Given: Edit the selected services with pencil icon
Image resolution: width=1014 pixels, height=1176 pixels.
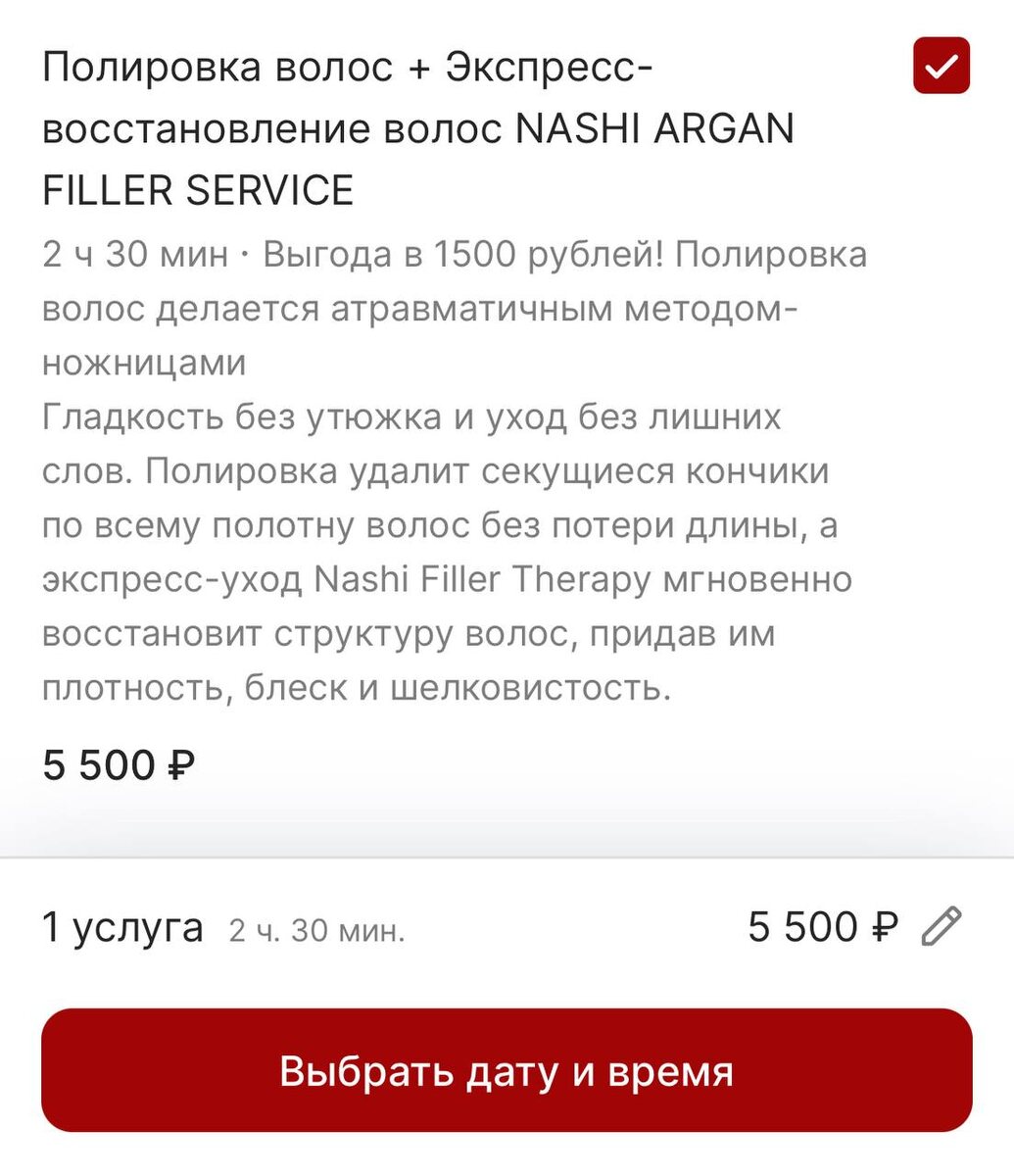Looking at the screenshot, I should pyautogui.click(x=942, y=926).
